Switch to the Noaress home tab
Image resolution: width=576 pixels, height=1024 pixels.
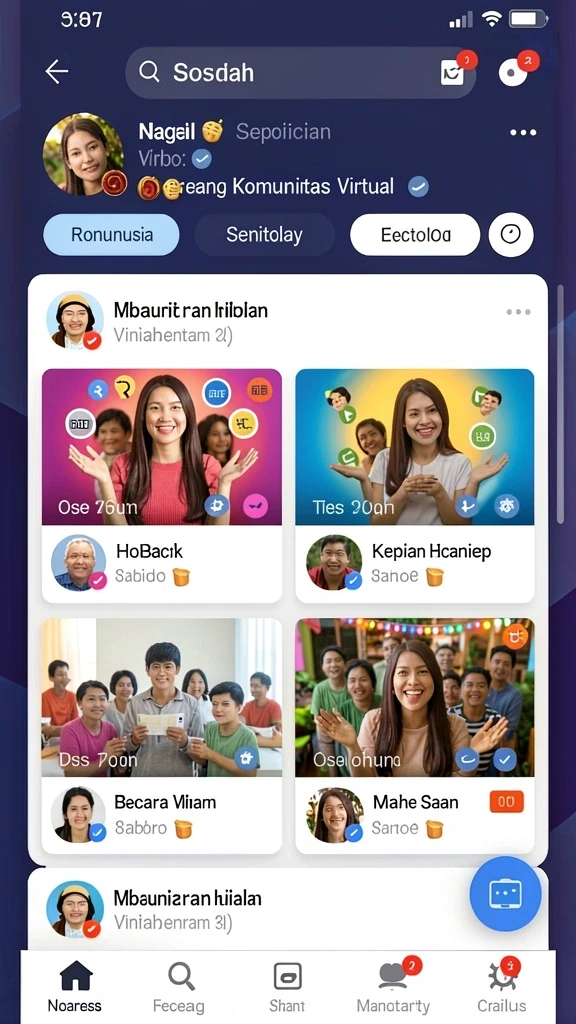click(75, 987)
